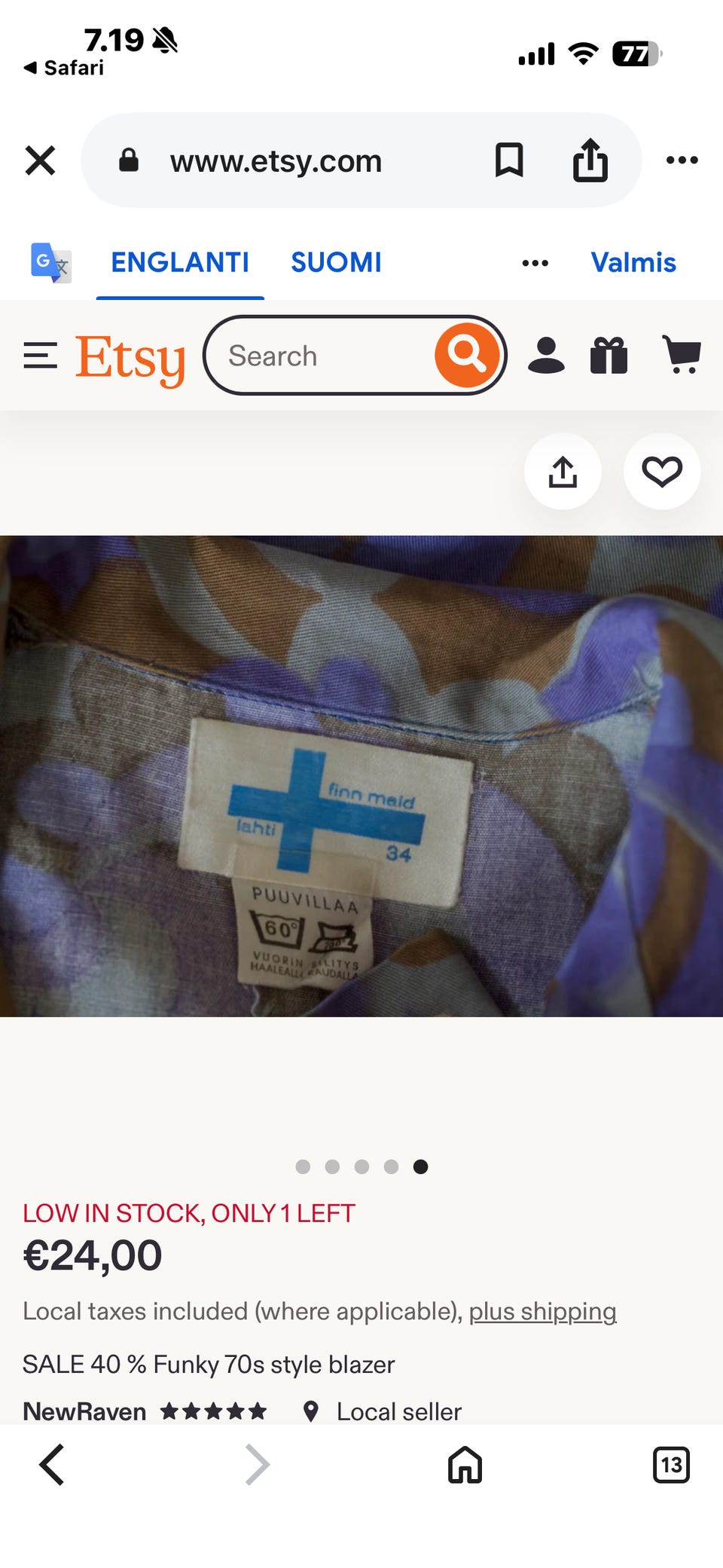Open the Etsy gift section
723x1568 pixels.
pyautogui.click(x=609, y=356)
